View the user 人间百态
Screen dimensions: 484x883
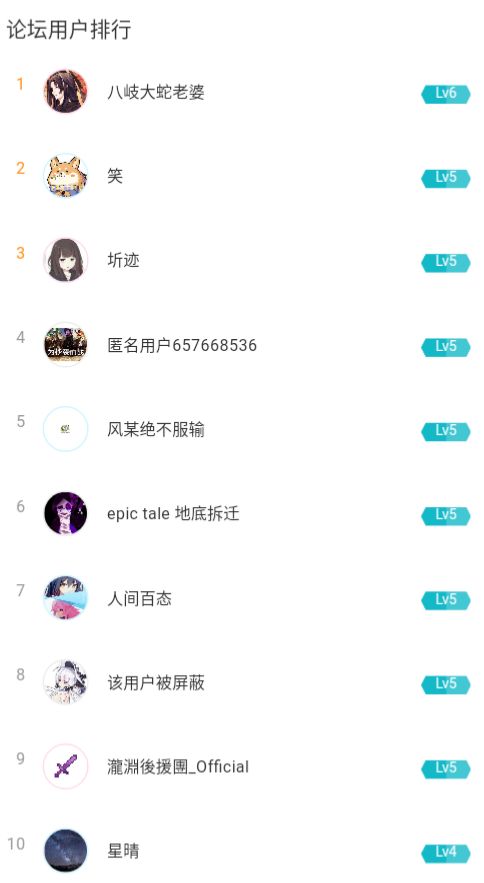click(242, 599)
